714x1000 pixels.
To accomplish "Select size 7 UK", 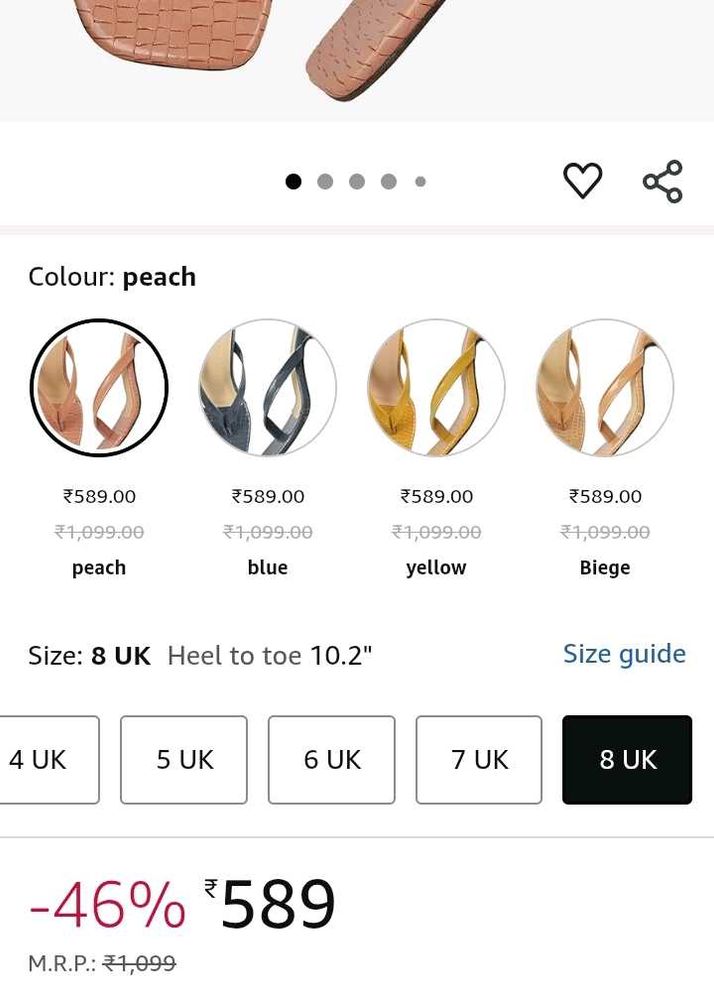I will pyautogui.click(x=479, y=760).
